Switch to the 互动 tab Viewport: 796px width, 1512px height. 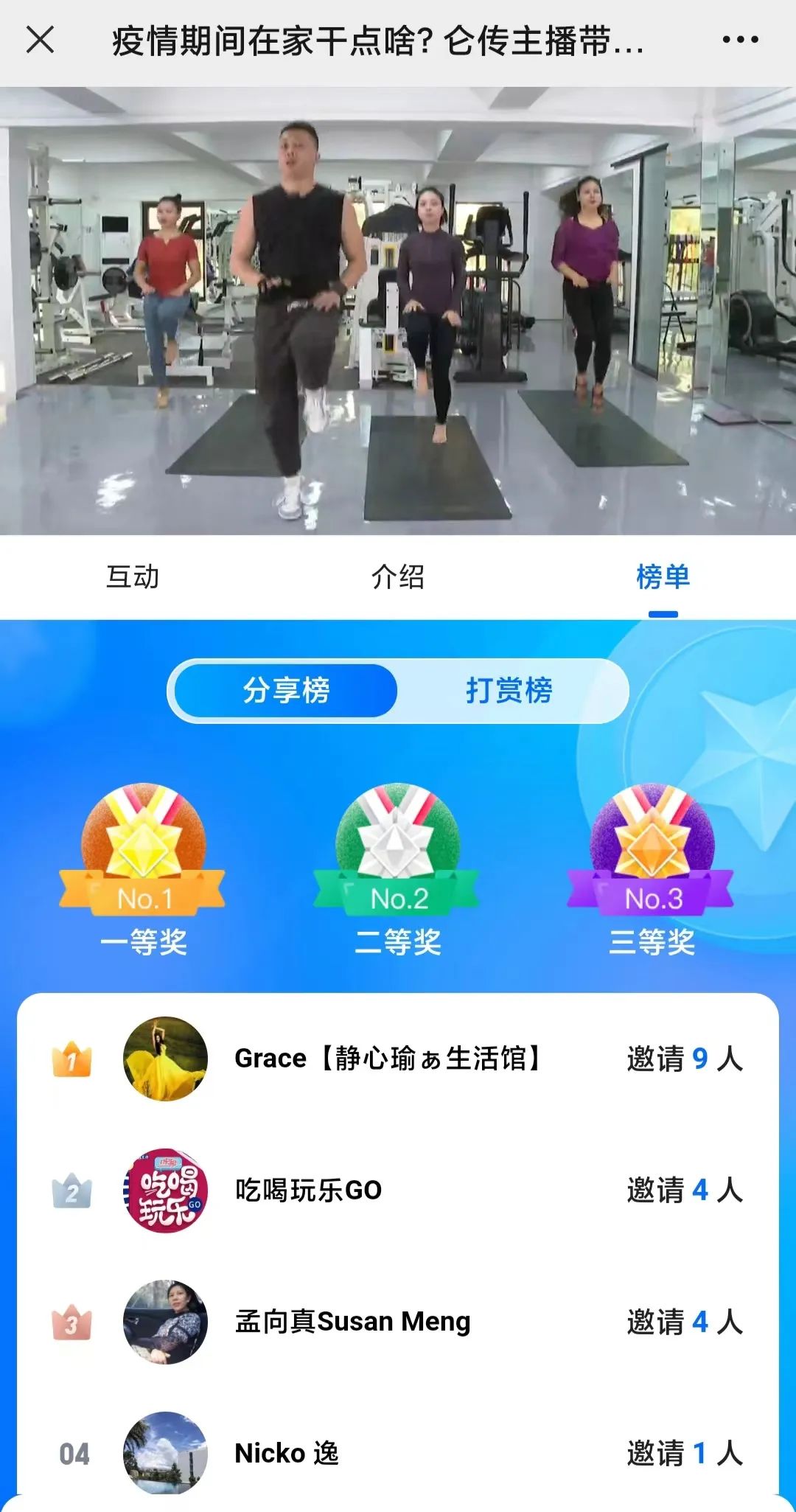133,577
